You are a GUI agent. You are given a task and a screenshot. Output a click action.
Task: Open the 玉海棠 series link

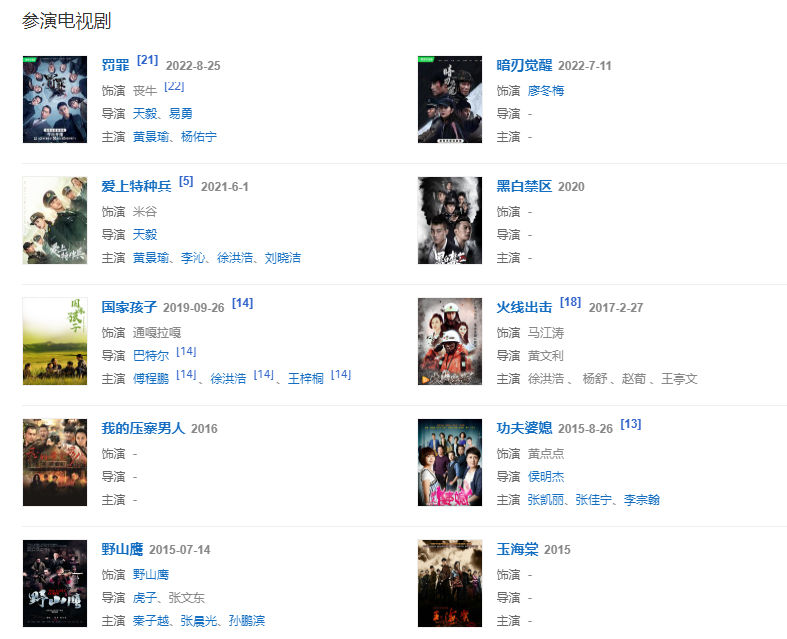(x=517, y=549)
